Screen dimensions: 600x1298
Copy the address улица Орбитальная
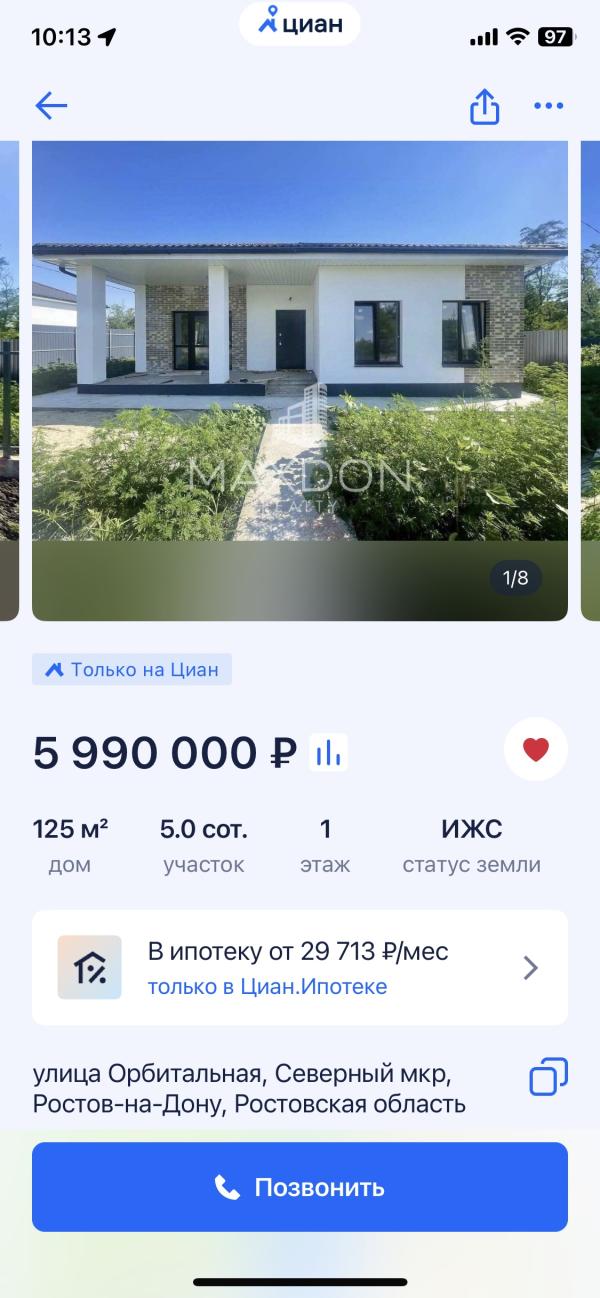tap(548, 1077)
